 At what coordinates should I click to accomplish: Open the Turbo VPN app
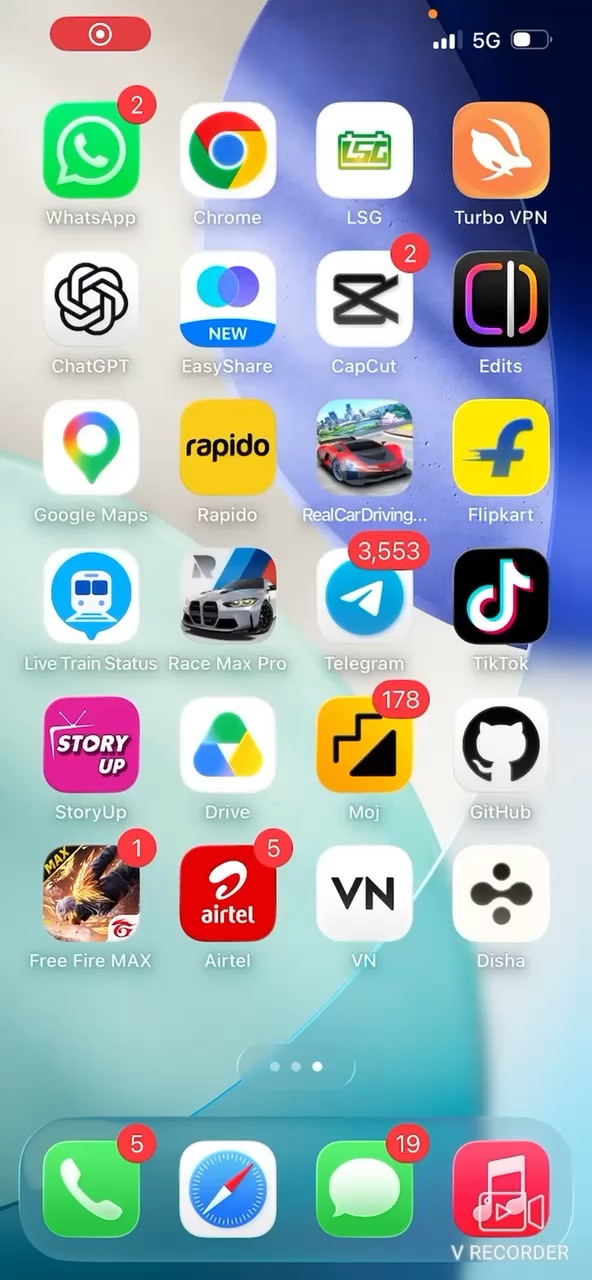501,150
